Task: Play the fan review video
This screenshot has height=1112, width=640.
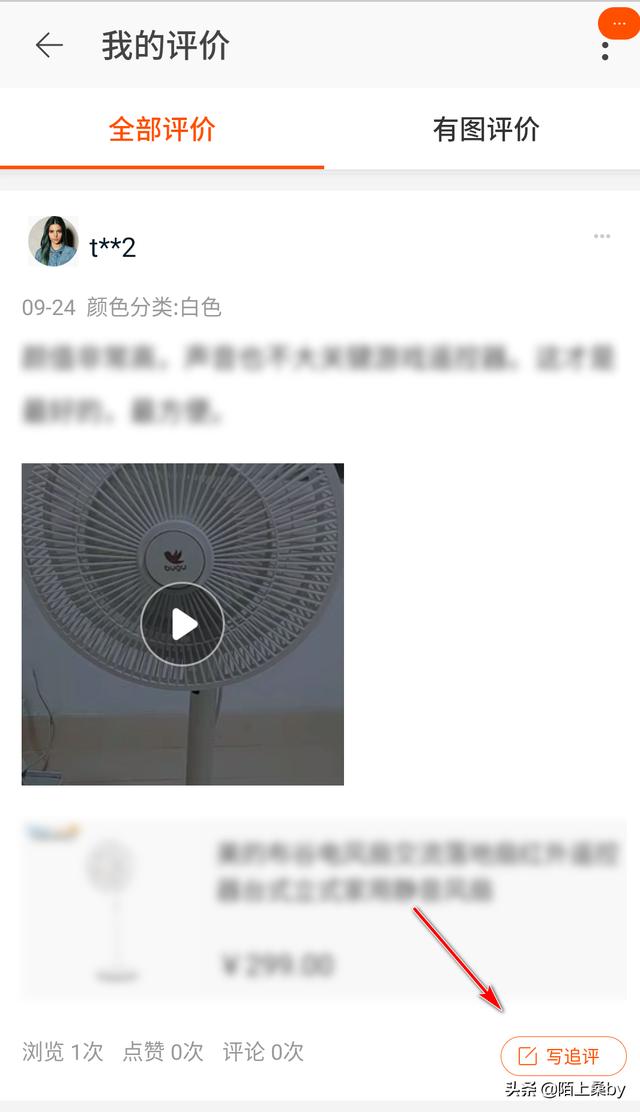Action: (x=182, y=624)
